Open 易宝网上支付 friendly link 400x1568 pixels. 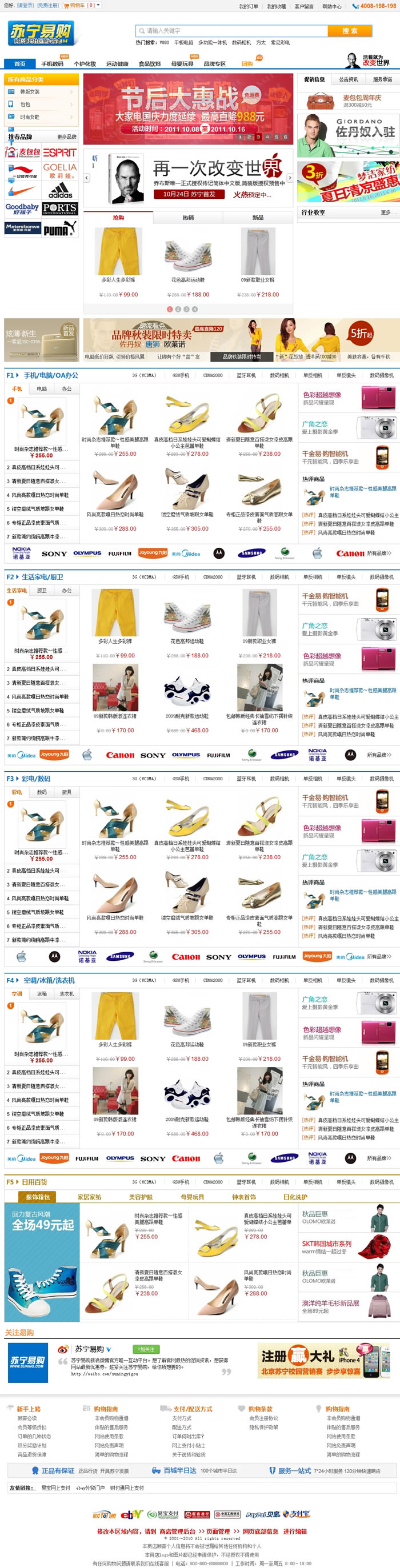[55, 1487]
